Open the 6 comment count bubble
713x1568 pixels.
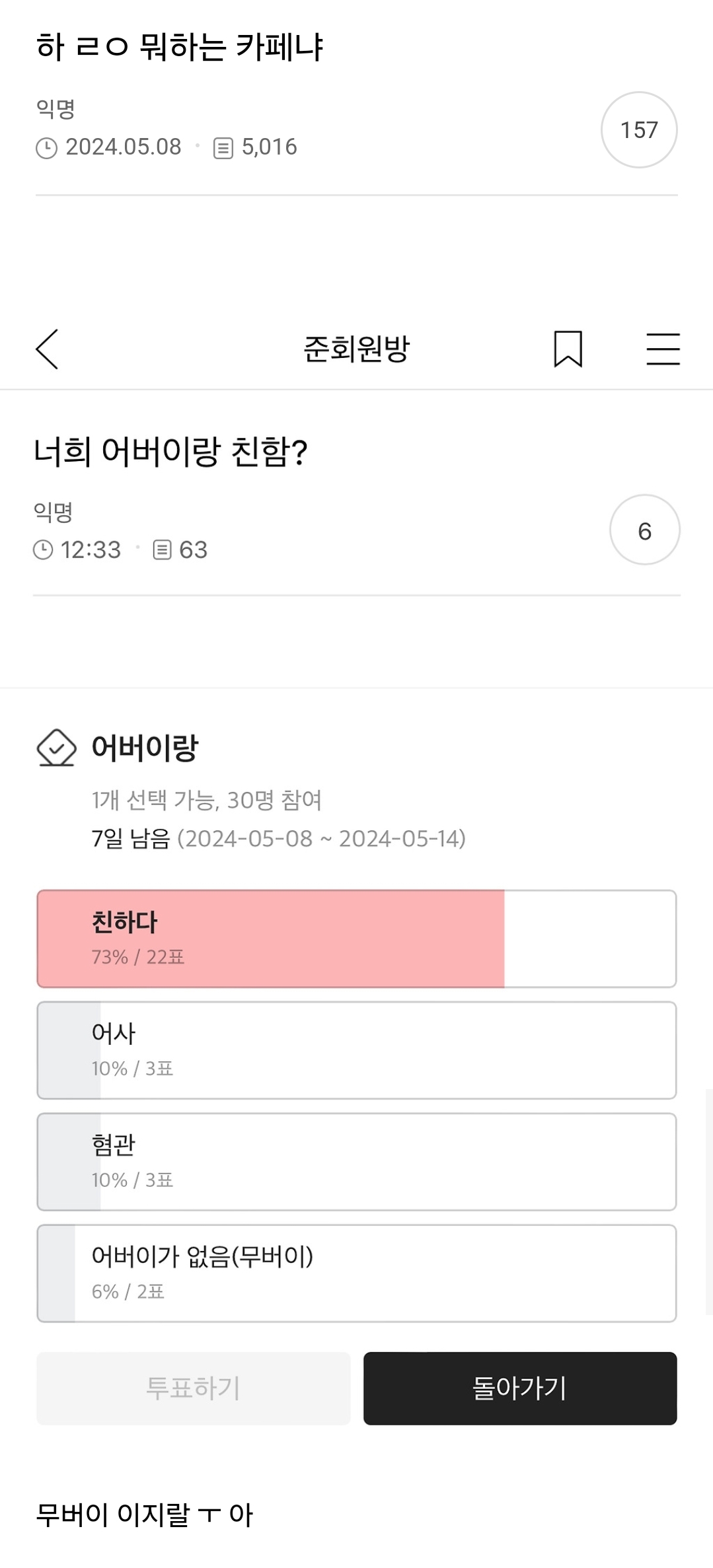point(646,530)
